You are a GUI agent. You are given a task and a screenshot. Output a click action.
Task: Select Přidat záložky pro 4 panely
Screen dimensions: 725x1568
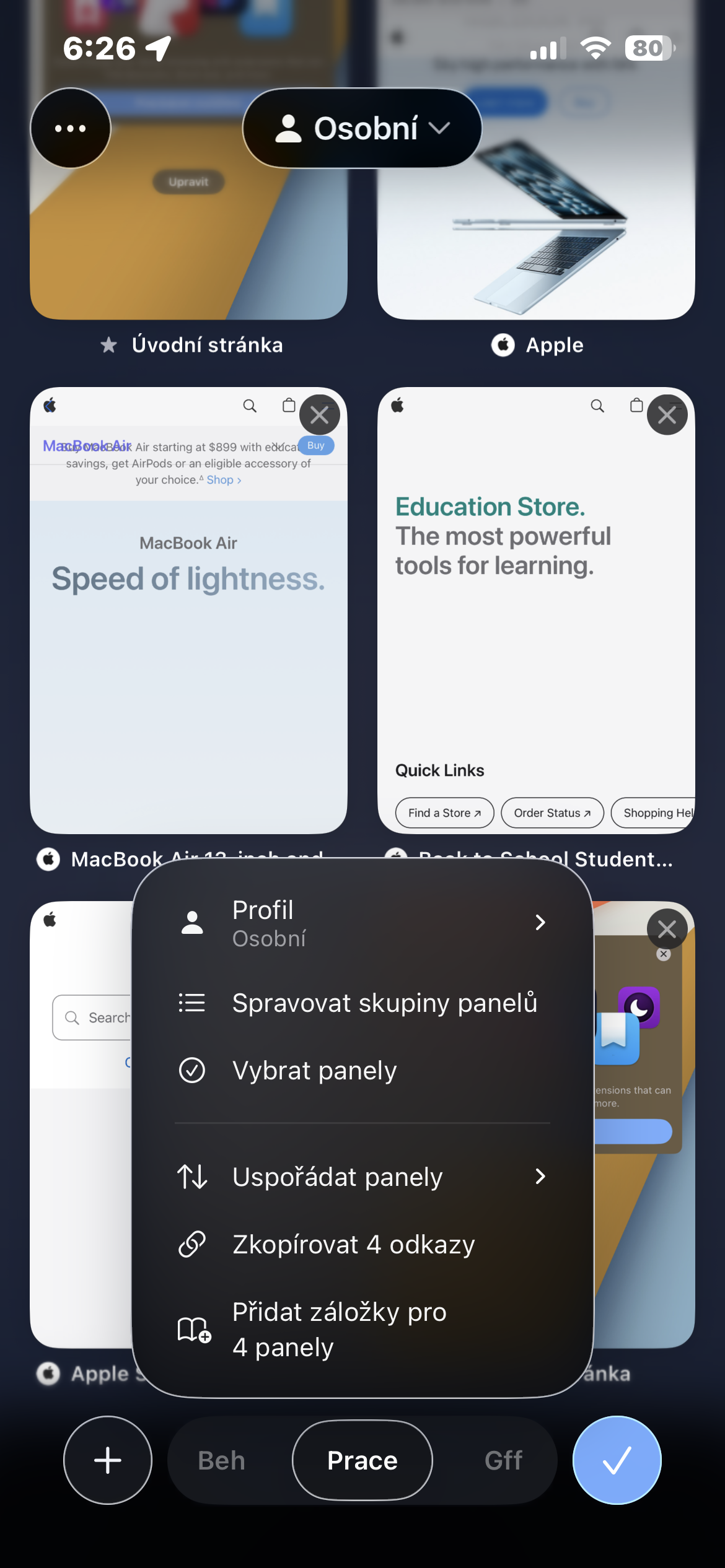coord(362,1329)
